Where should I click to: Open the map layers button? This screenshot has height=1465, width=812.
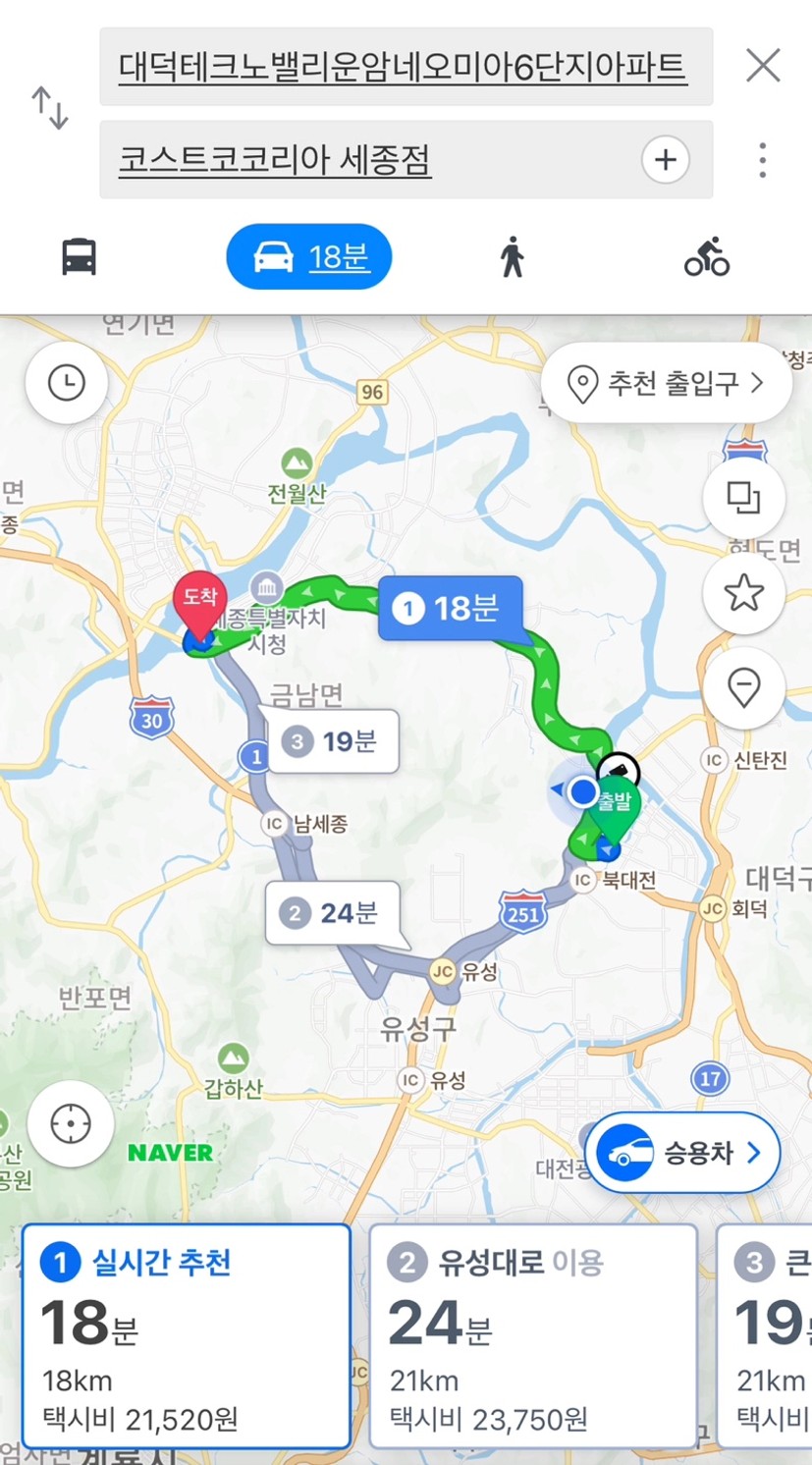pos(743,498)
